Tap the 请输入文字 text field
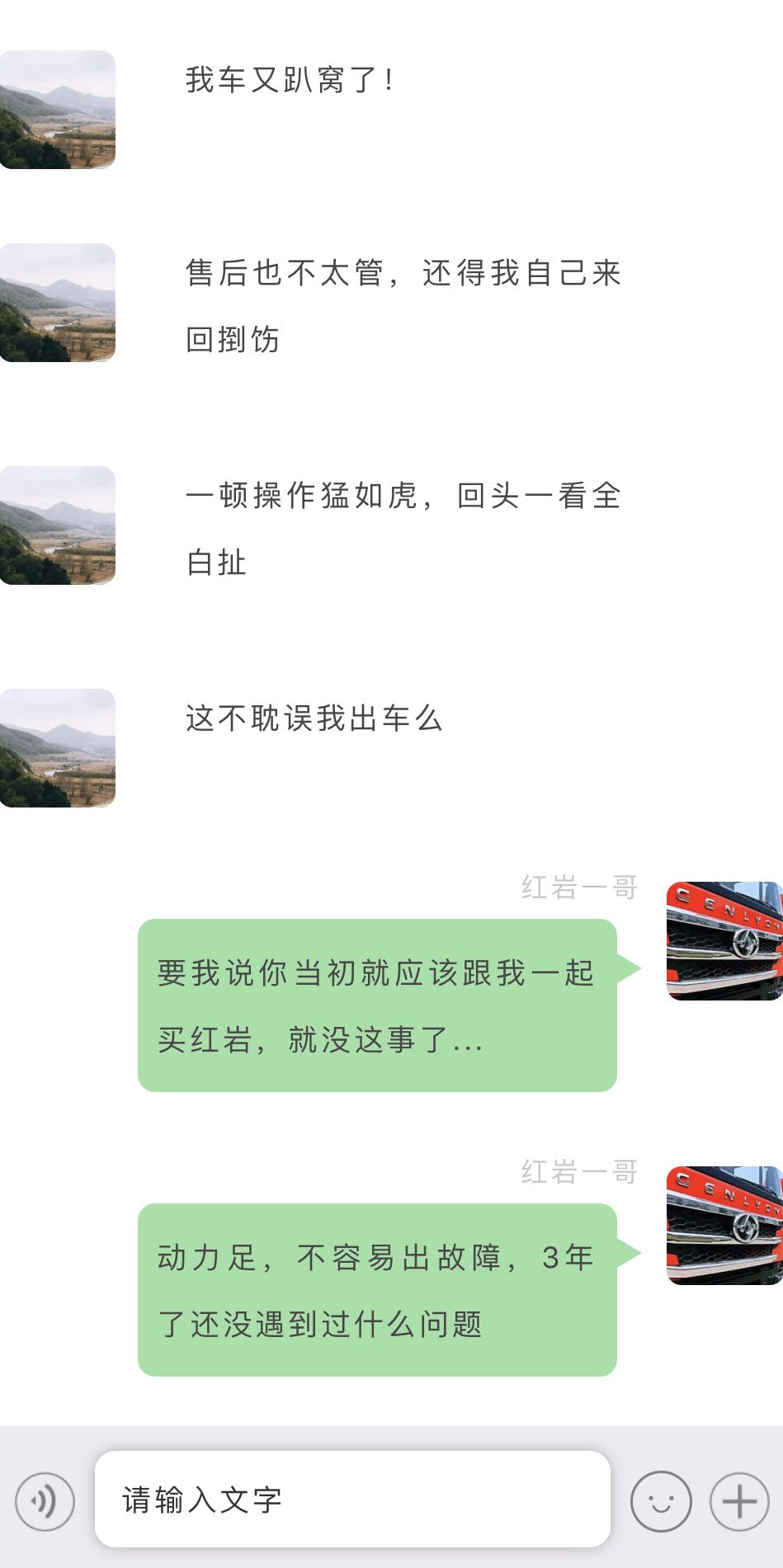Image resolution: width=783 pixels, height=1568 pixels. [x=352, y=1500]
